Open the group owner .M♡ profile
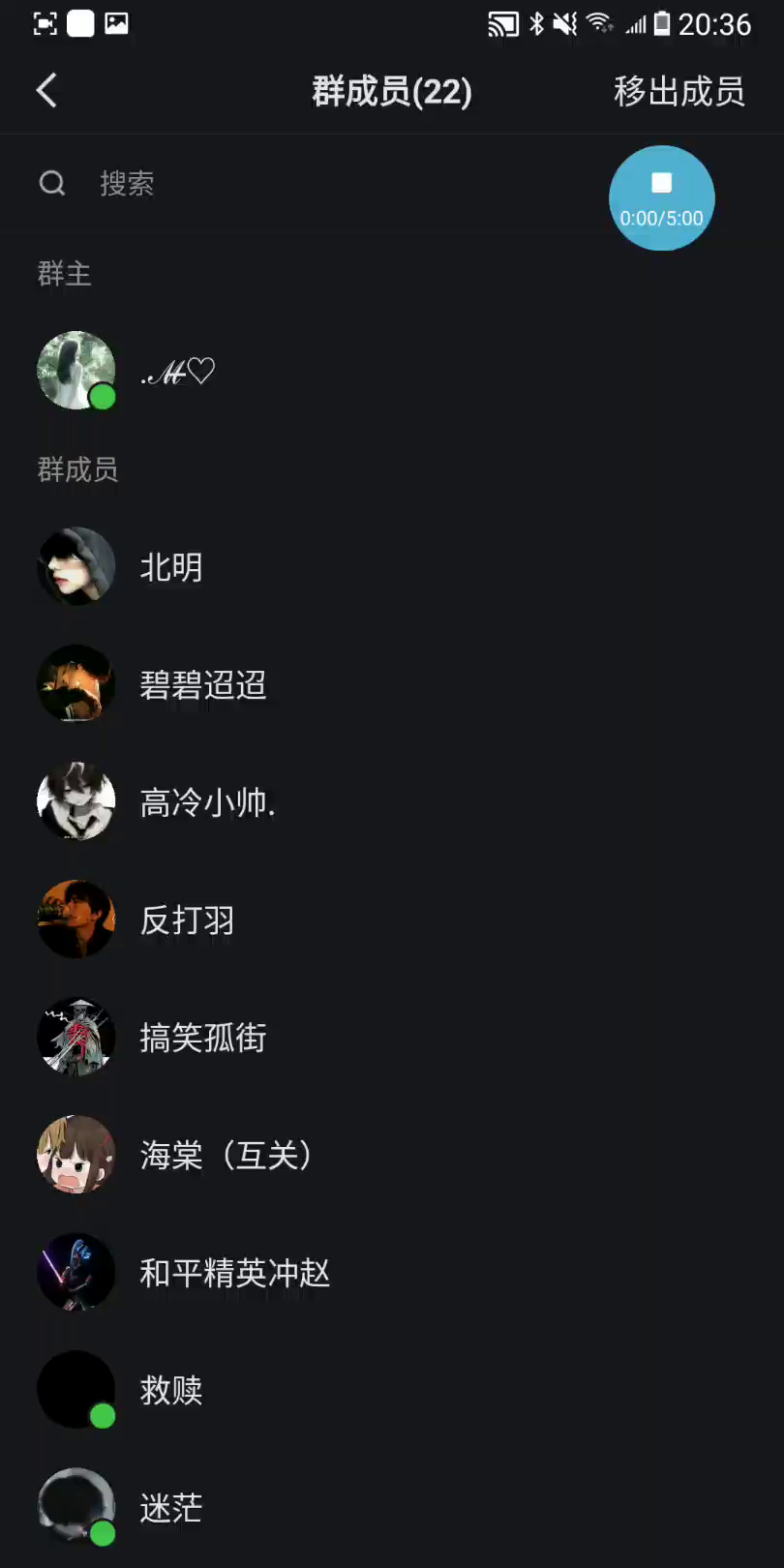The image size is (784, 1568). (x=177, y=372)
